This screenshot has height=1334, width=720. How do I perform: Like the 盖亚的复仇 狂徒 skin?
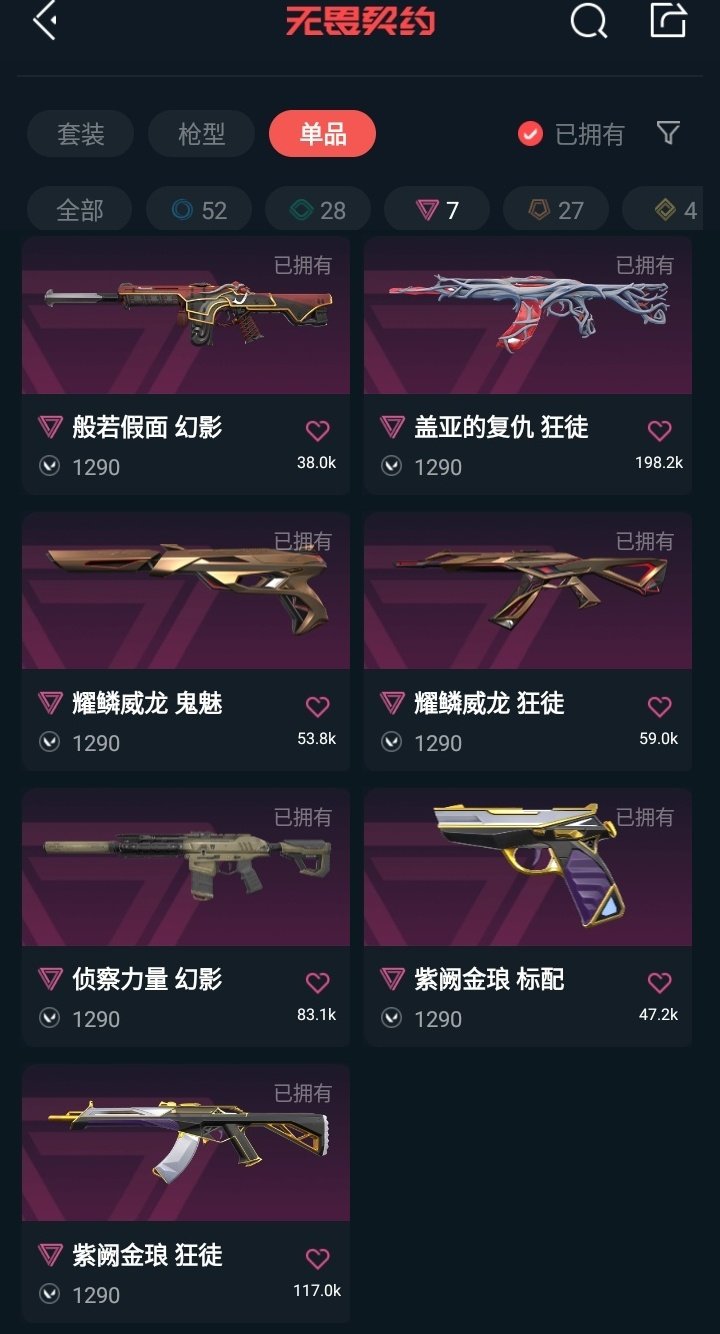[x=659, y=431]
